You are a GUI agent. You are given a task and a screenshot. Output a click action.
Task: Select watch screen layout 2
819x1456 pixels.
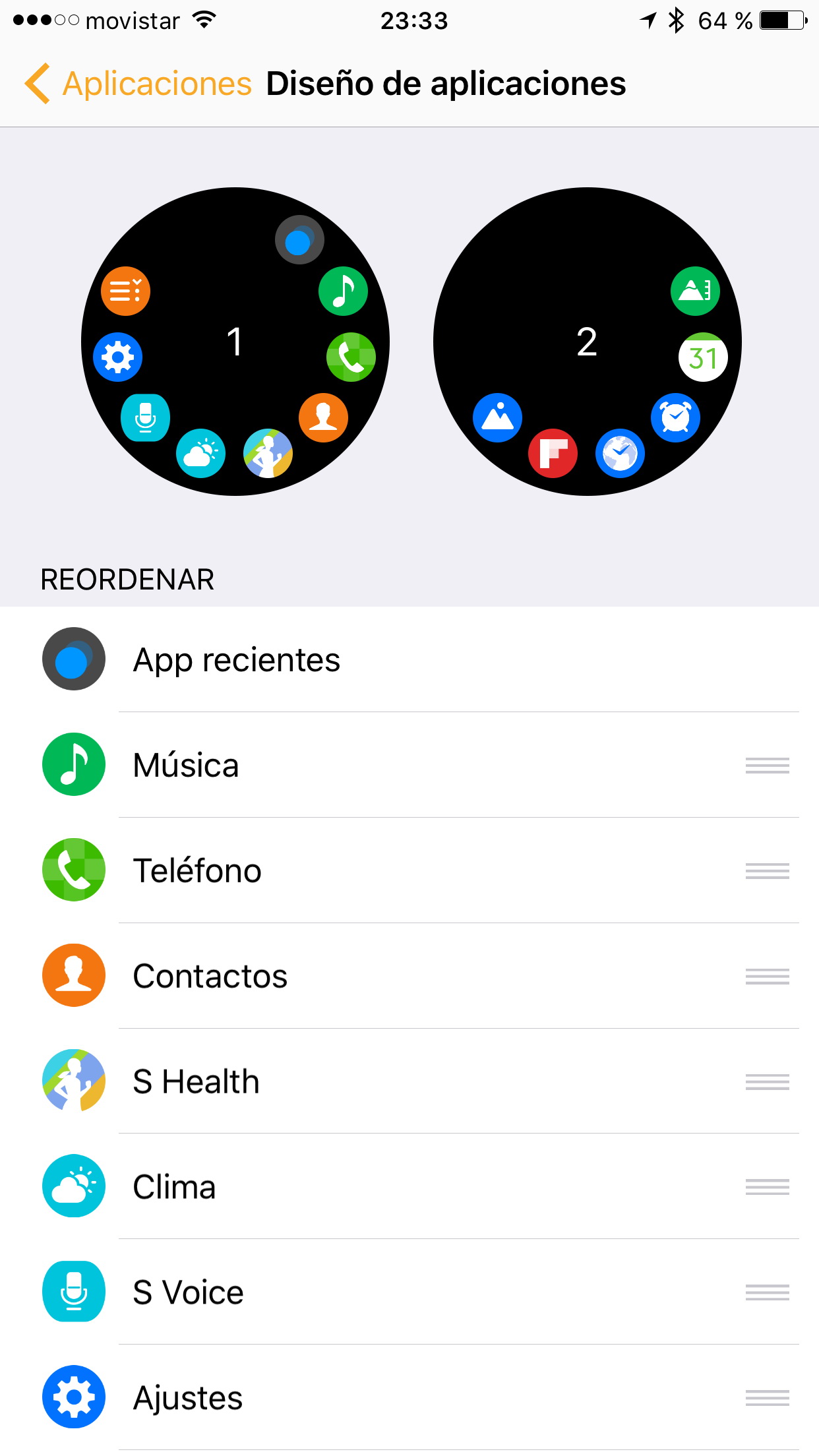click(588, 342)
